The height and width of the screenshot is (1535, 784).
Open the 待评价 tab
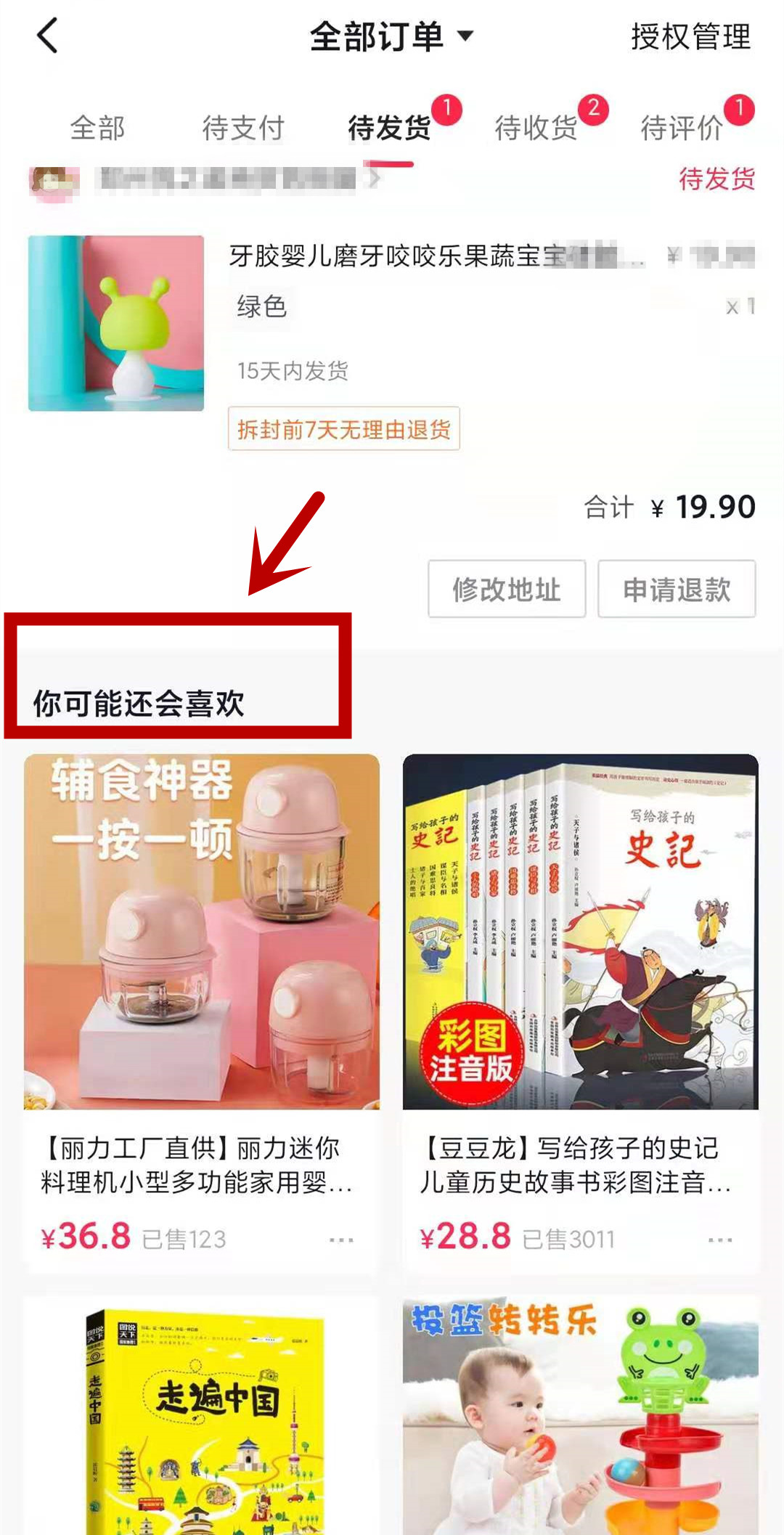682,128
